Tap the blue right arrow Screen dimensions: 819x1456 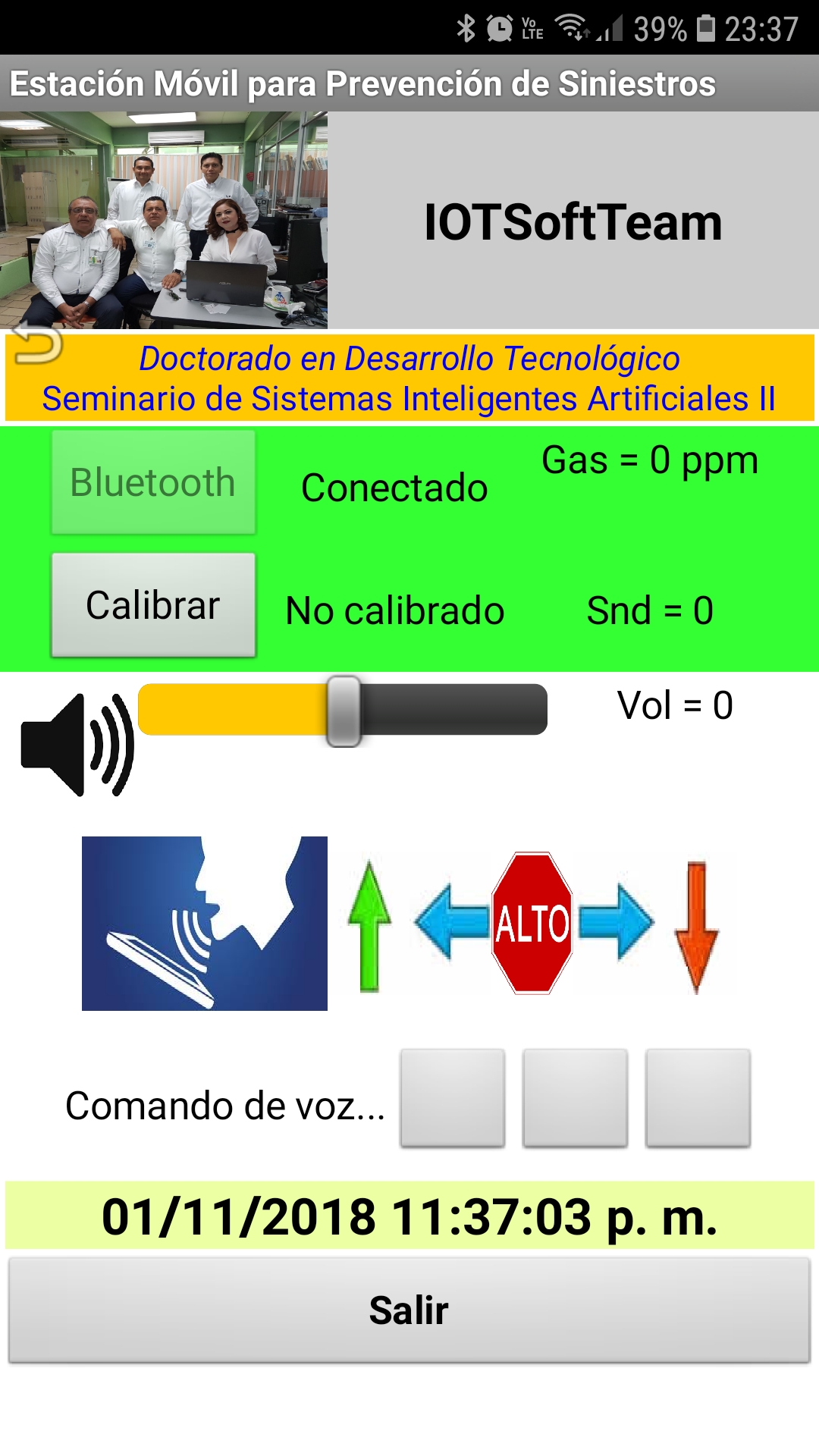[x=616, y=923]
